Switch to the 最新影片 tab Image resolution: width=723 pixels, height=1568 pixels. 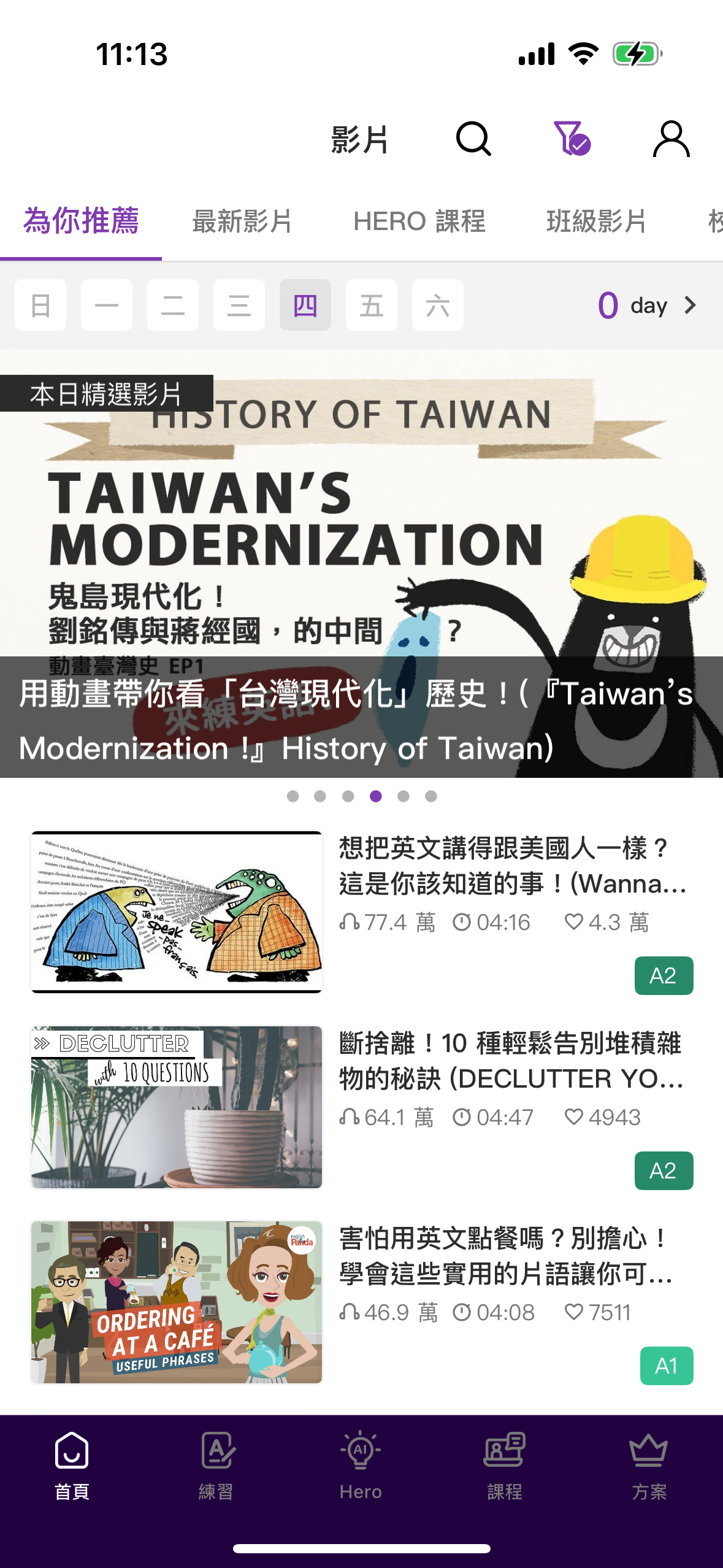click(x=242, y=221)
